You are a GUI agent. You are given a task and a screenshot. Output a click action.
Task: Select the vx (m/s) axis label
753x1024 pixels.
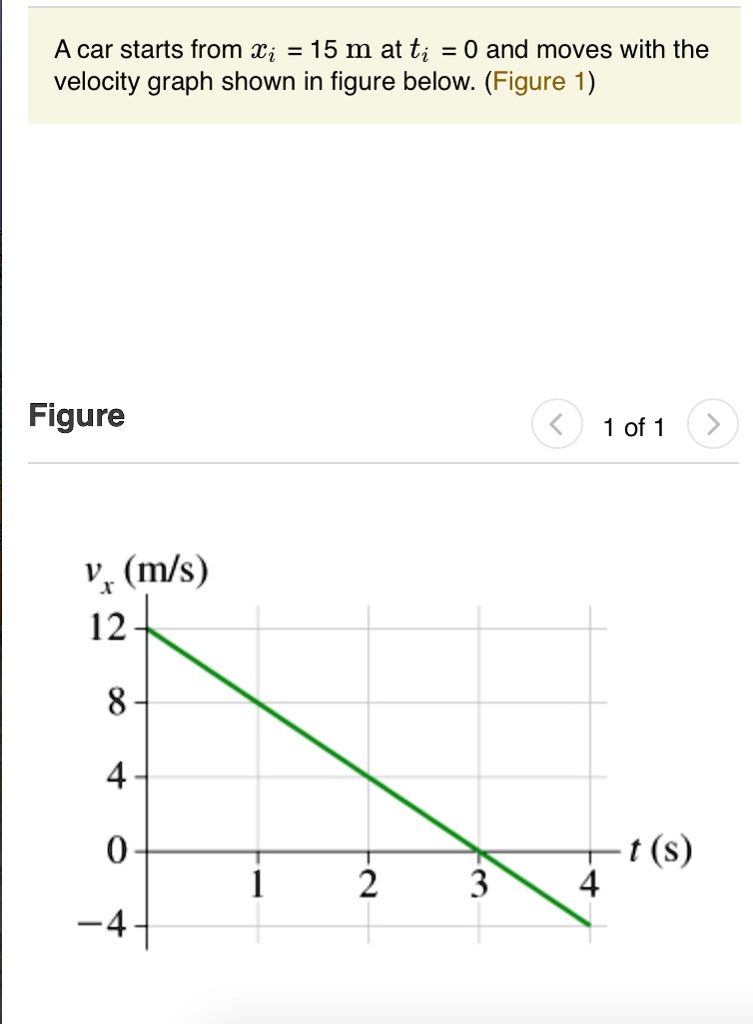(144, 571)
